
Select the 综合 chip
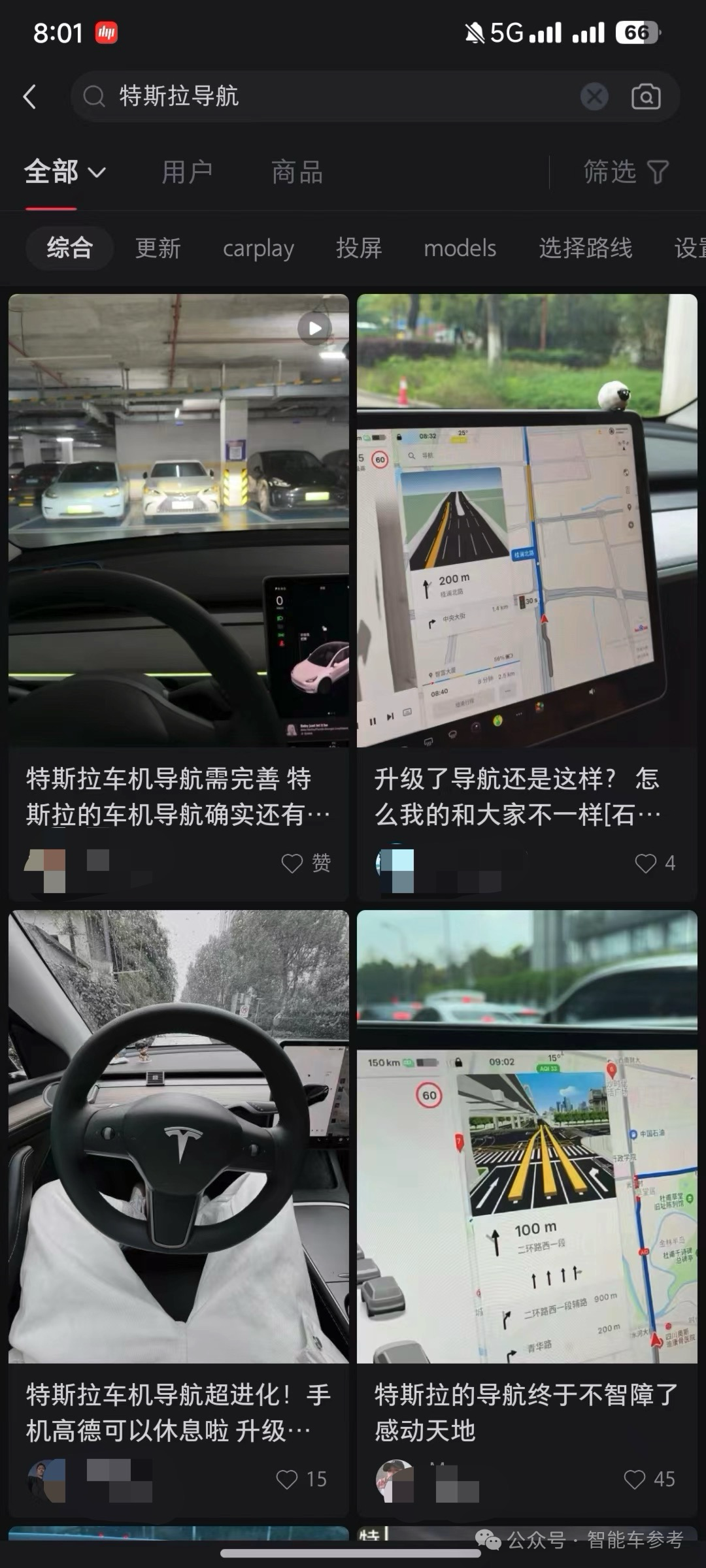70,248
